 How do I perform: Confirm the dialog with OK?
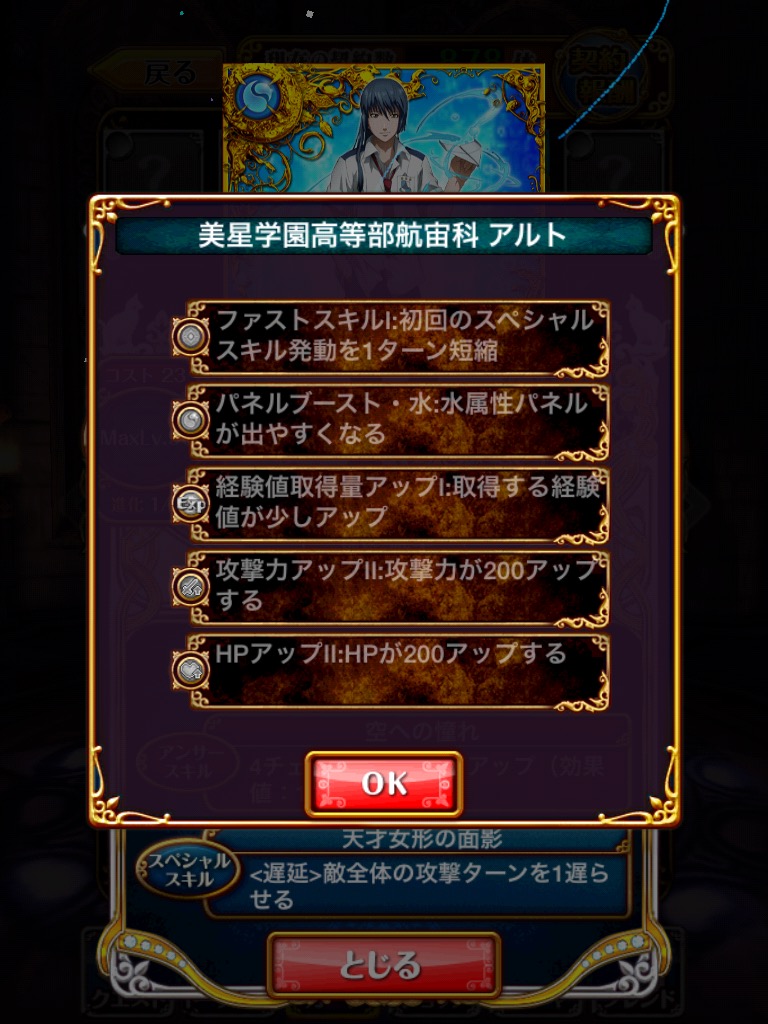pyautogui.click(x=384, y=783)
